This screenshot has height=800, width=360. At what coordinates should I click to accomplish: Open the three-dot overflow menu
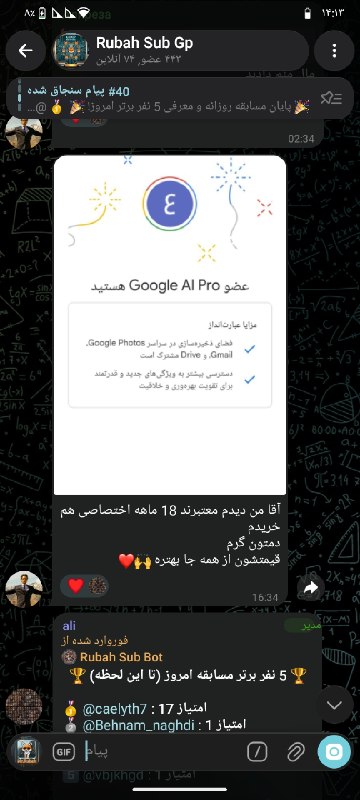coord(334,51)
